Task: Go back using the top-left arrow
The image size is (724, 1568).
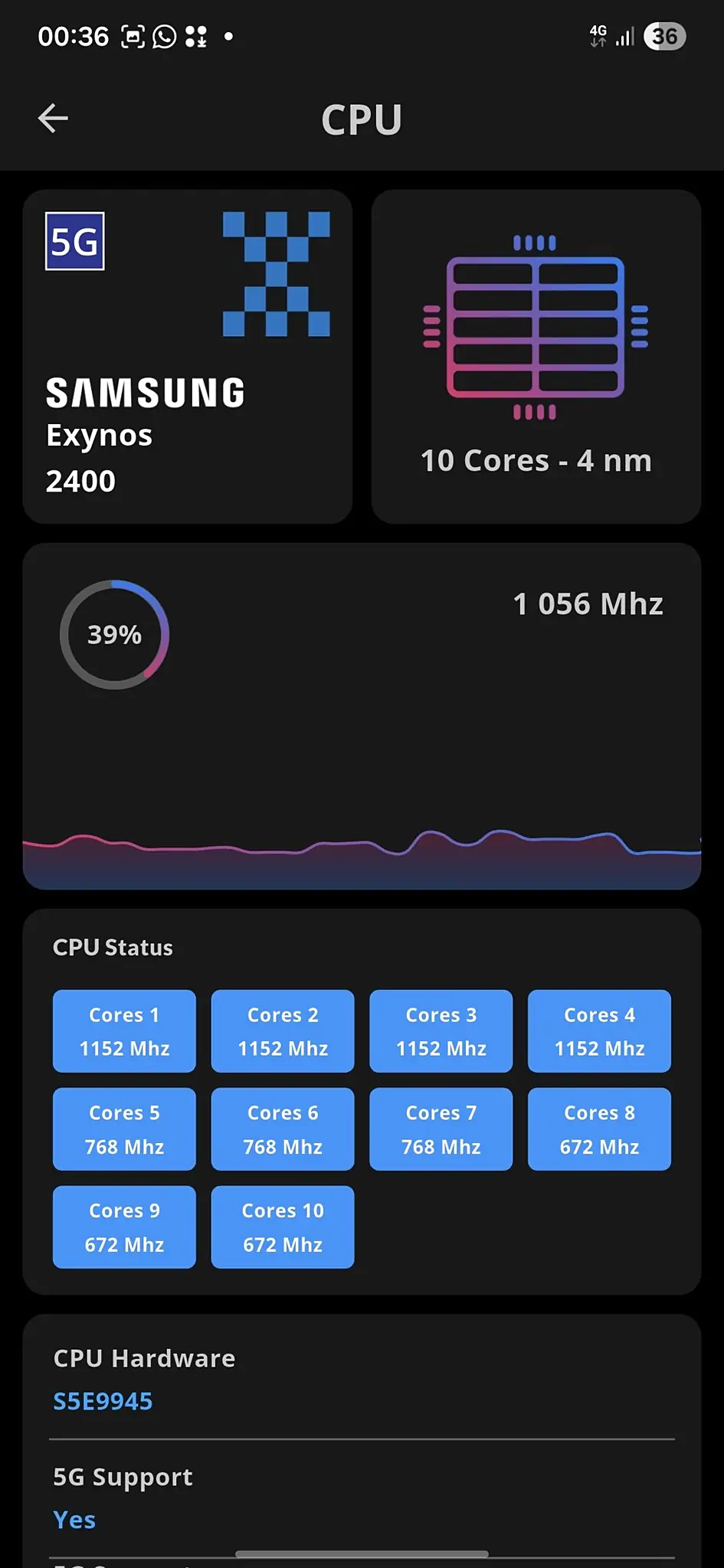Action: pyautogui.click(x=53, y=118)
